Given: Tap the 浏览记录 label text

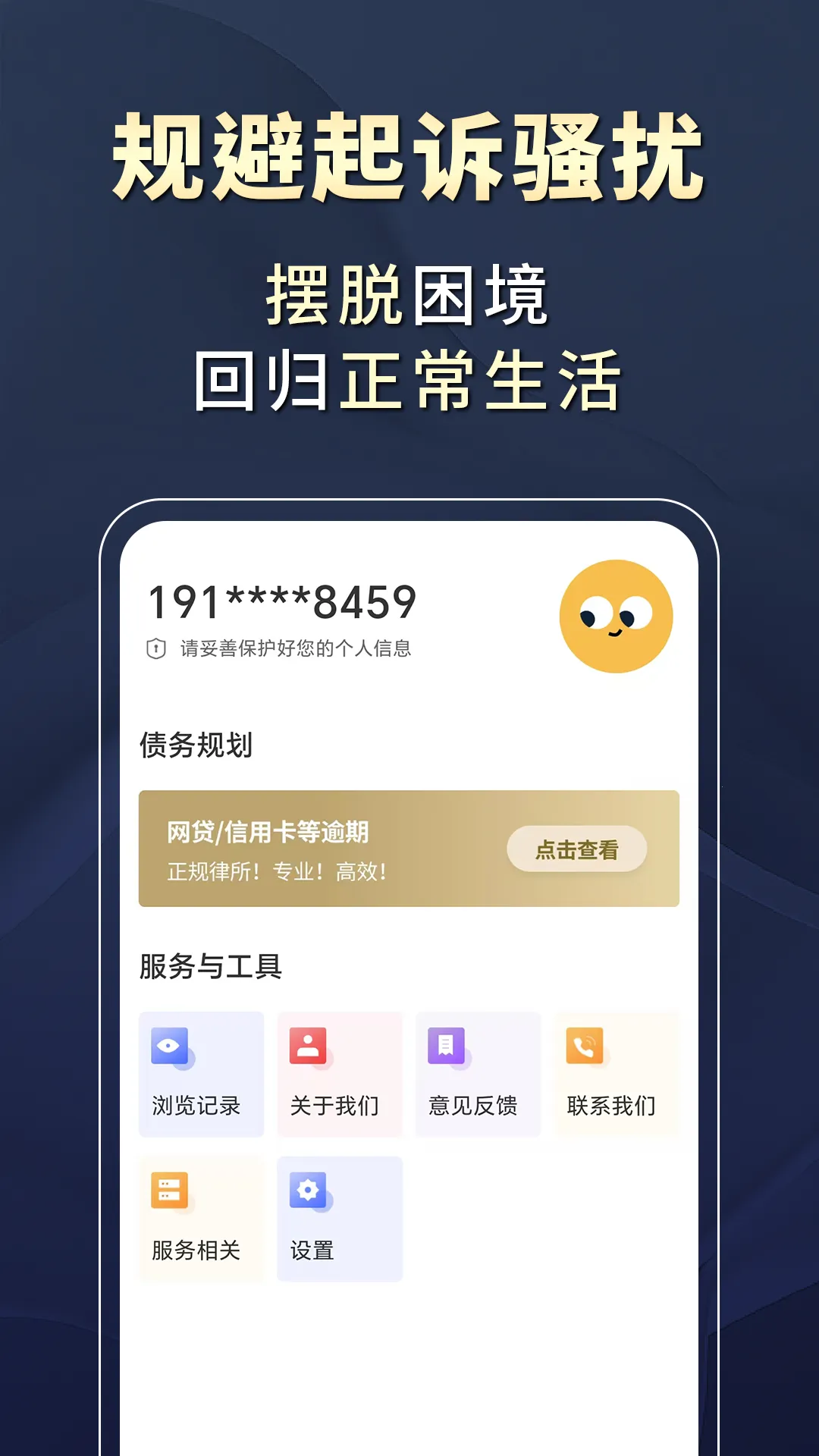Looking at the screenshot, I should coord(198,1107).
